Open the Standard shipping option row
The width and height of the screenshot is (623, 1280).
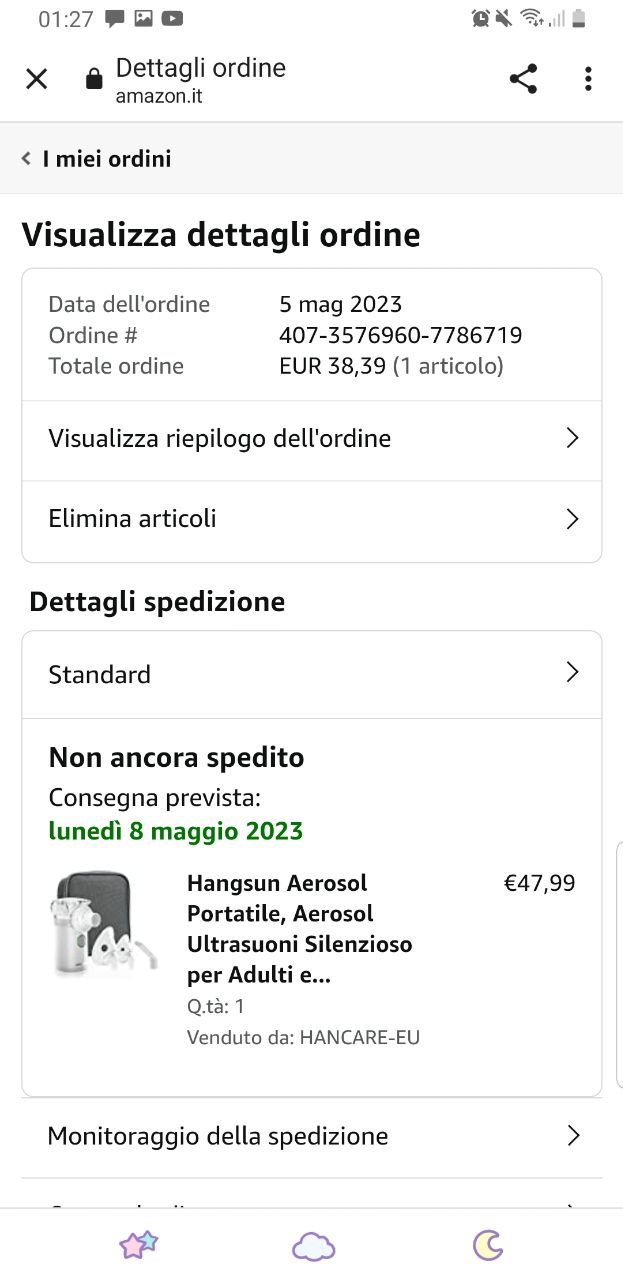coord(312,675)
